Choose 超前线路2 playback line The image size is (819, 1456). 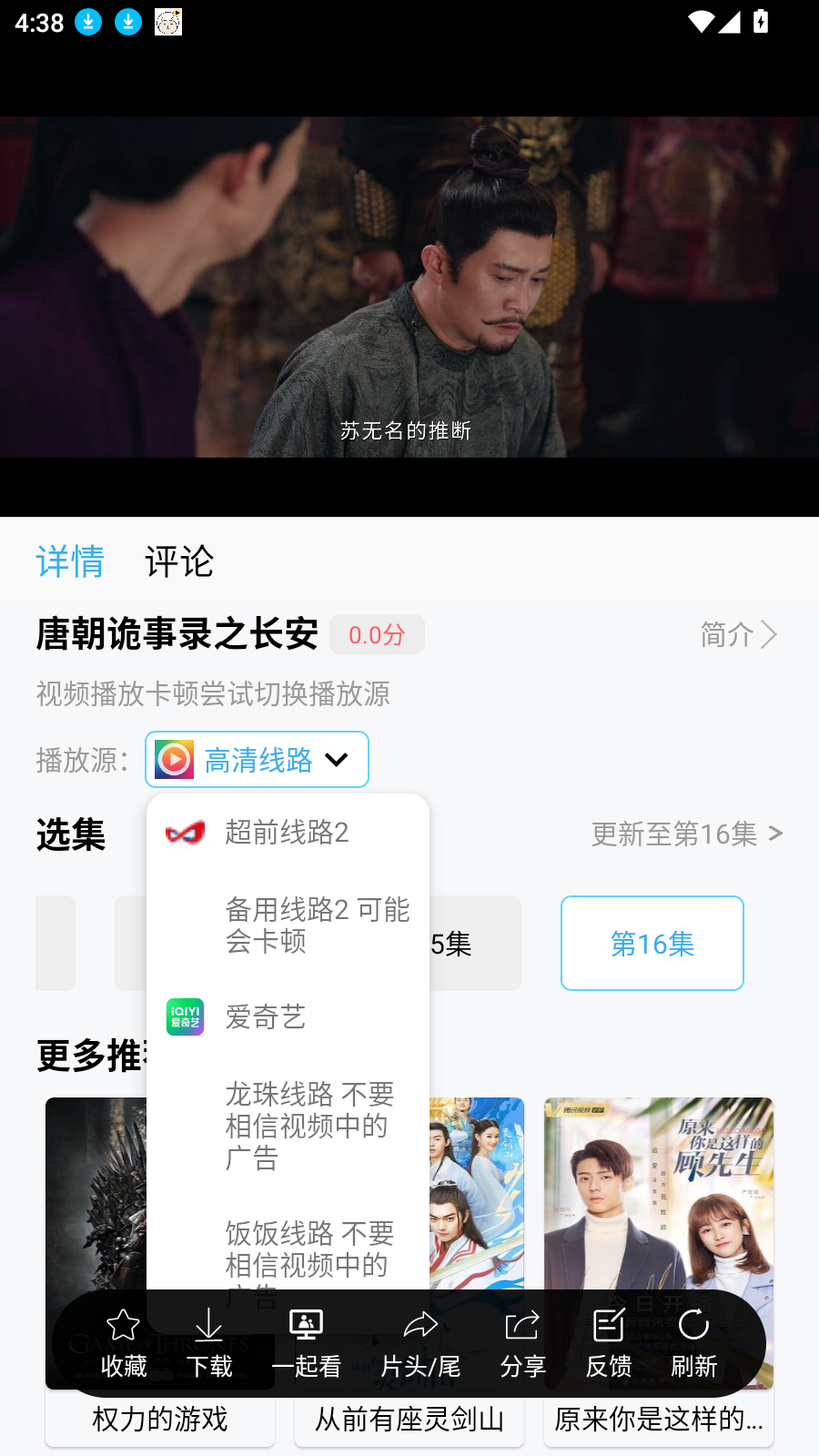(x=285, y=833)
